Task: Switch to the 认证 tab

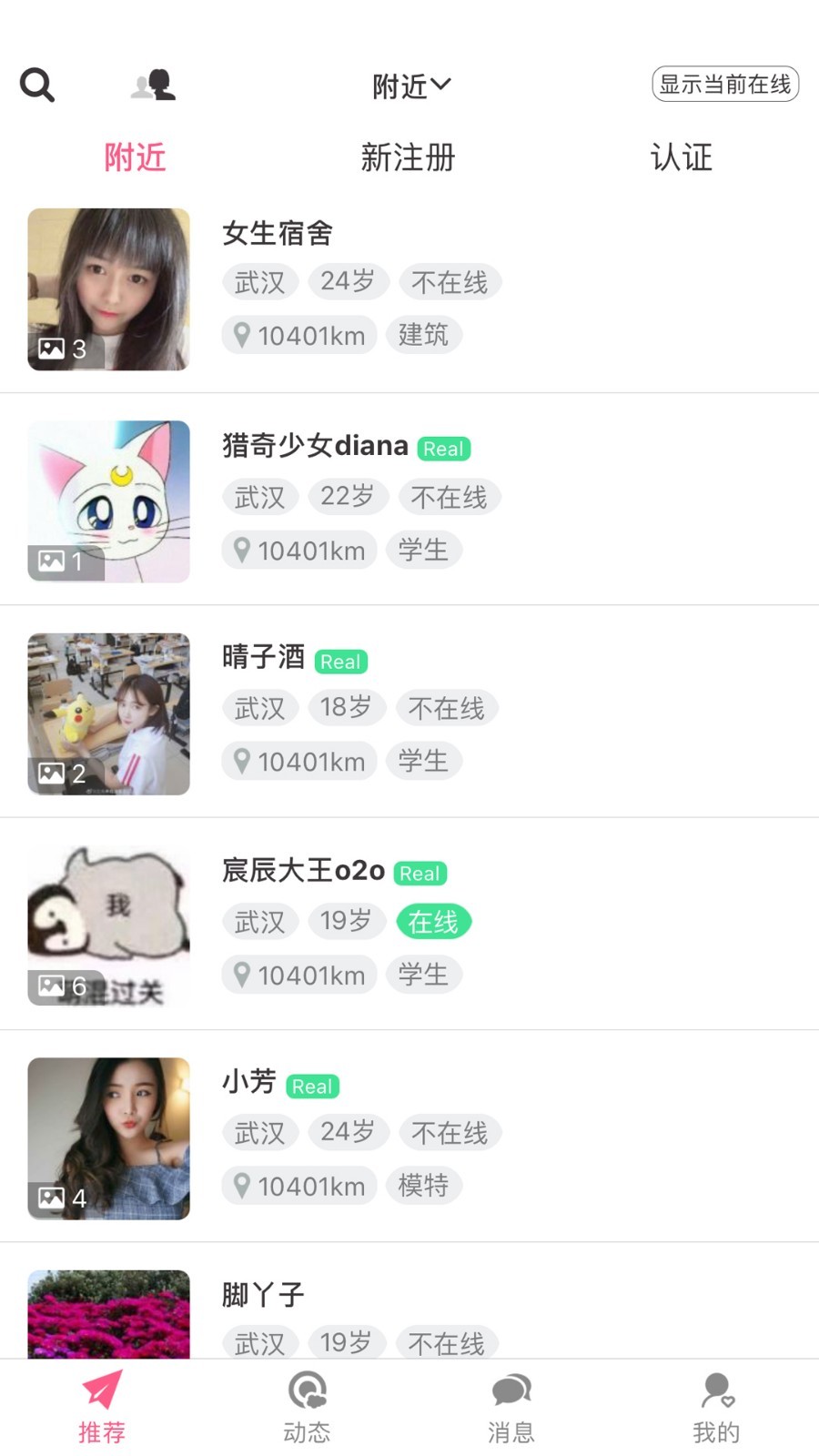Action: 681,157
